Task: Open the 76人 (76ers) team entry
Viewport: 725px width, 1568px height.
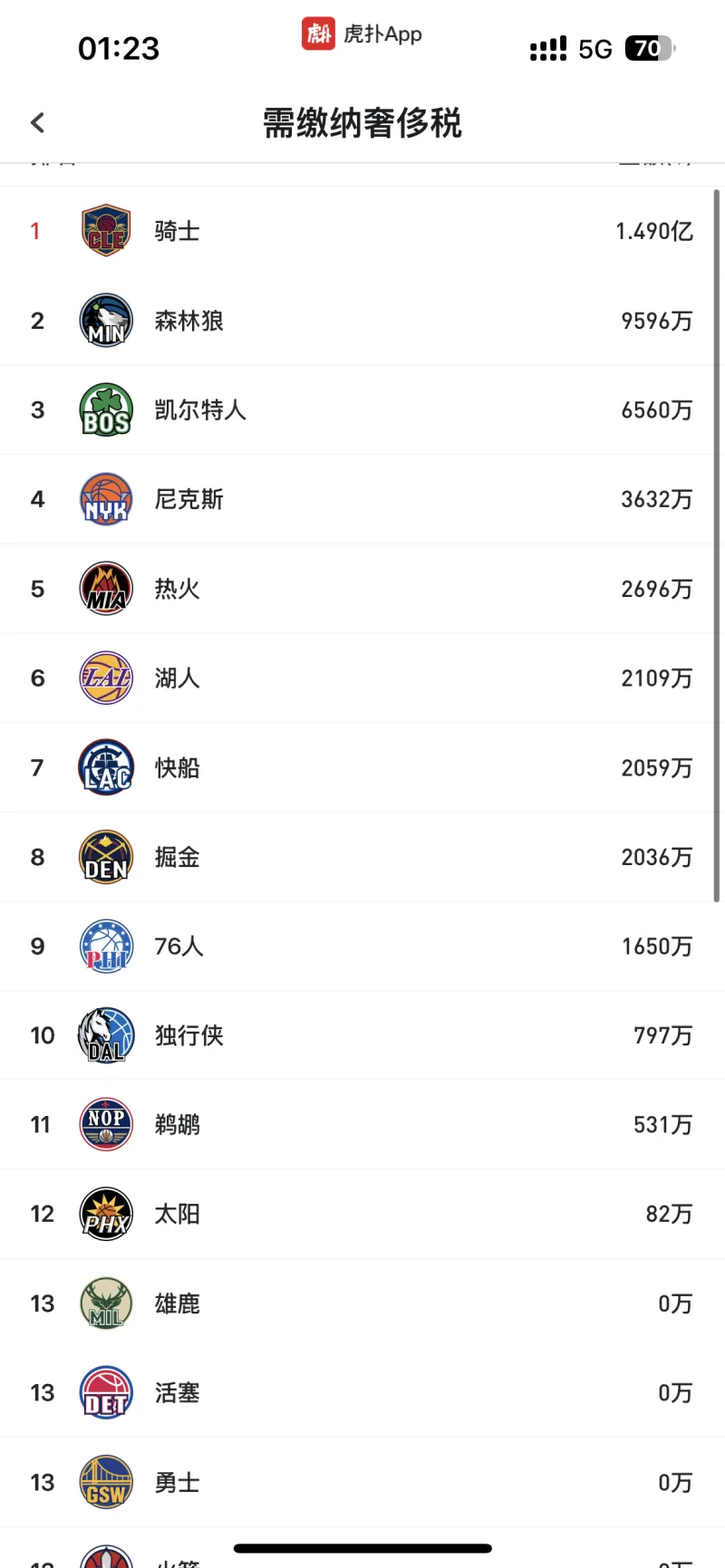Action: click(362, 946)
